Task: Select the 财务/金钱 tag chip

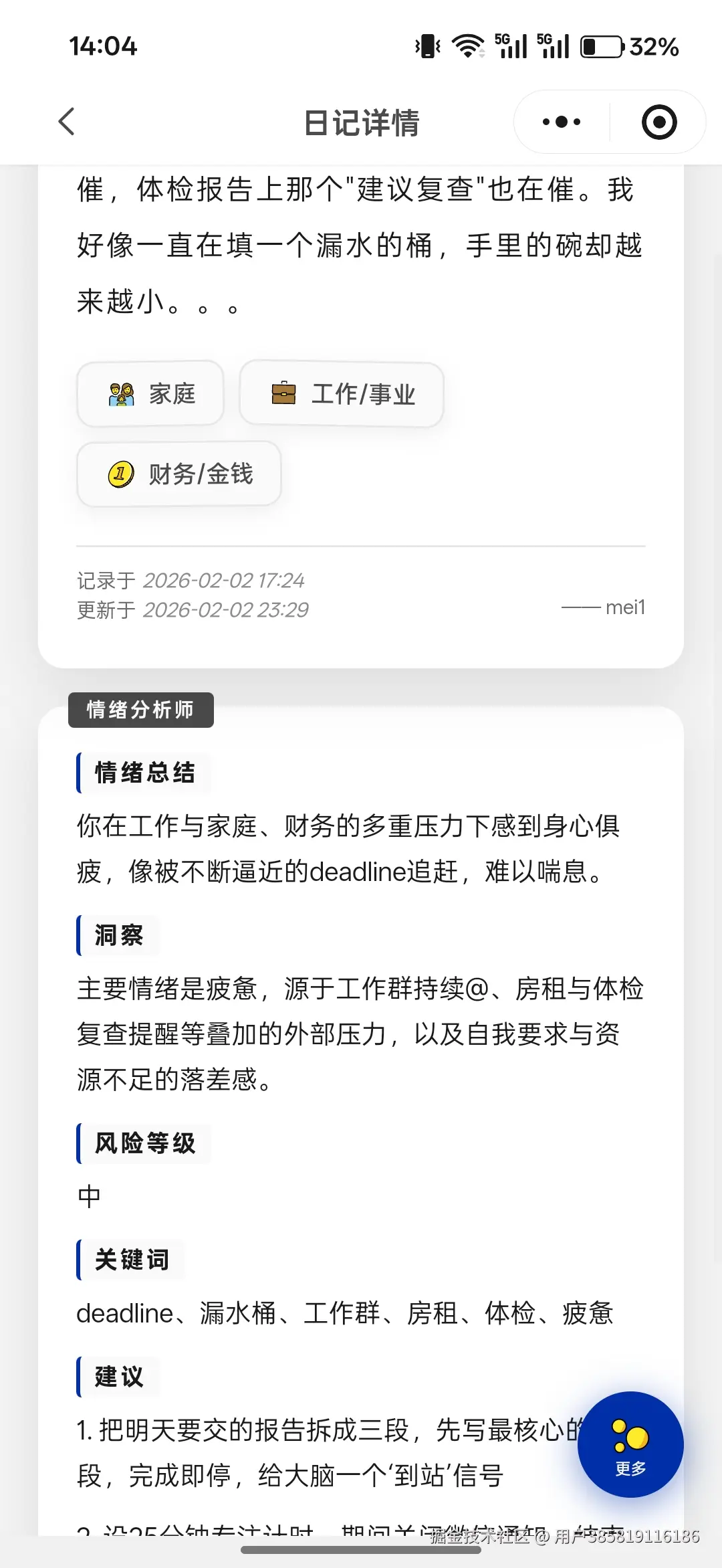Action: click(179, 474)
